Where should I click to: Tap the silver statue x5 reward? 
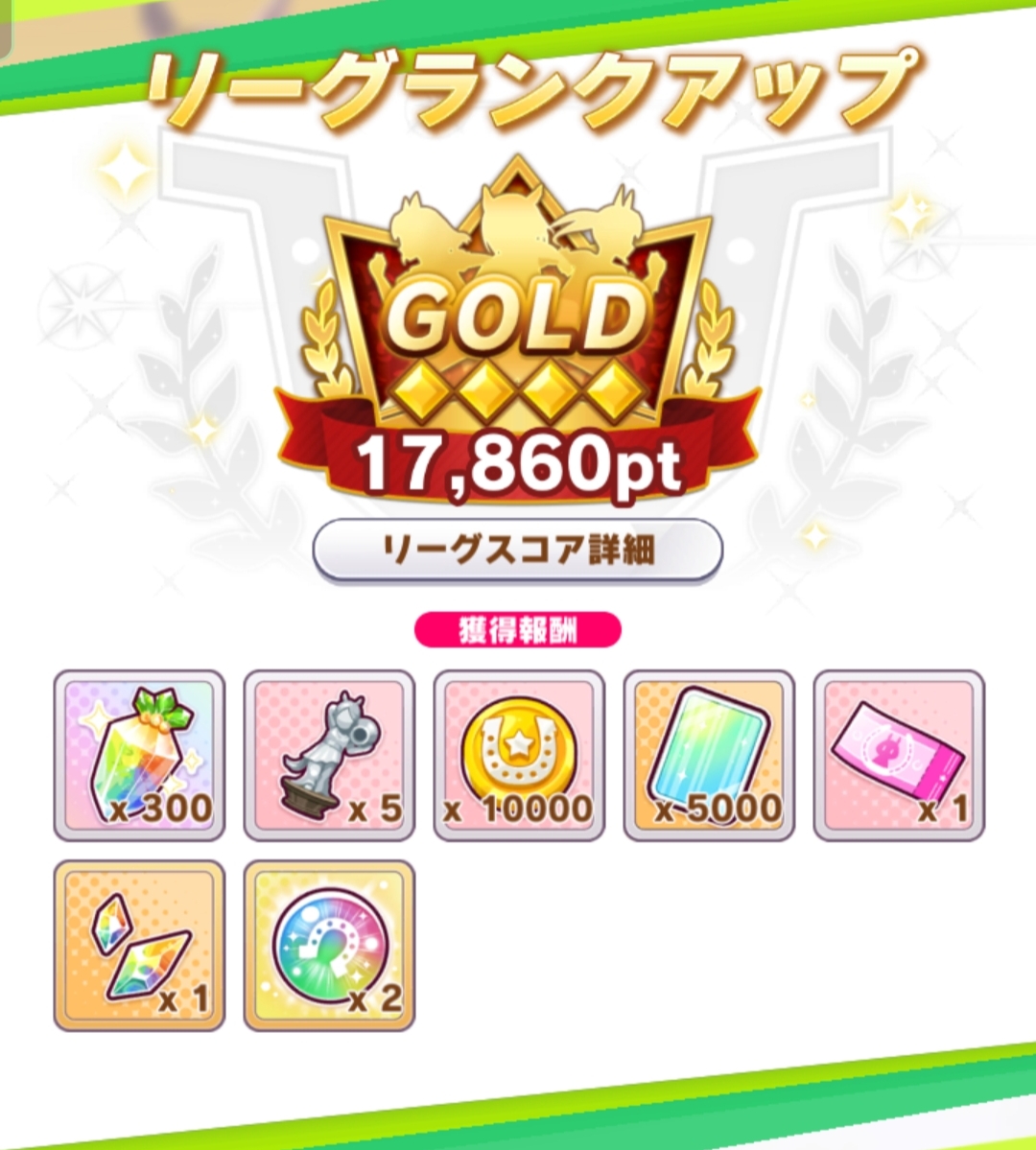click(x=329, y=755)
